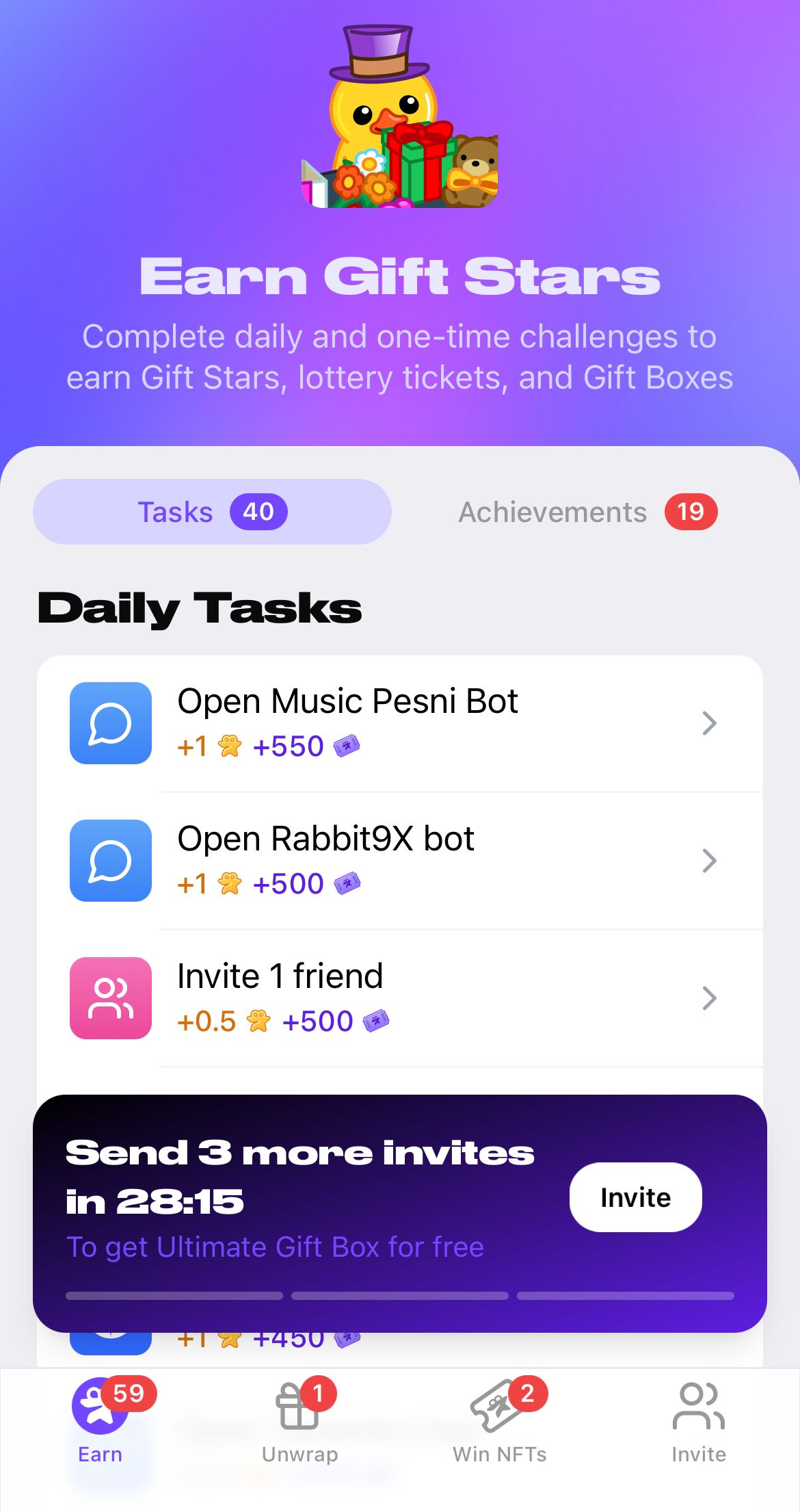Click the invite progress bar in the banner
This screenshot has width=800, height=1512.
coord(400,1295)
